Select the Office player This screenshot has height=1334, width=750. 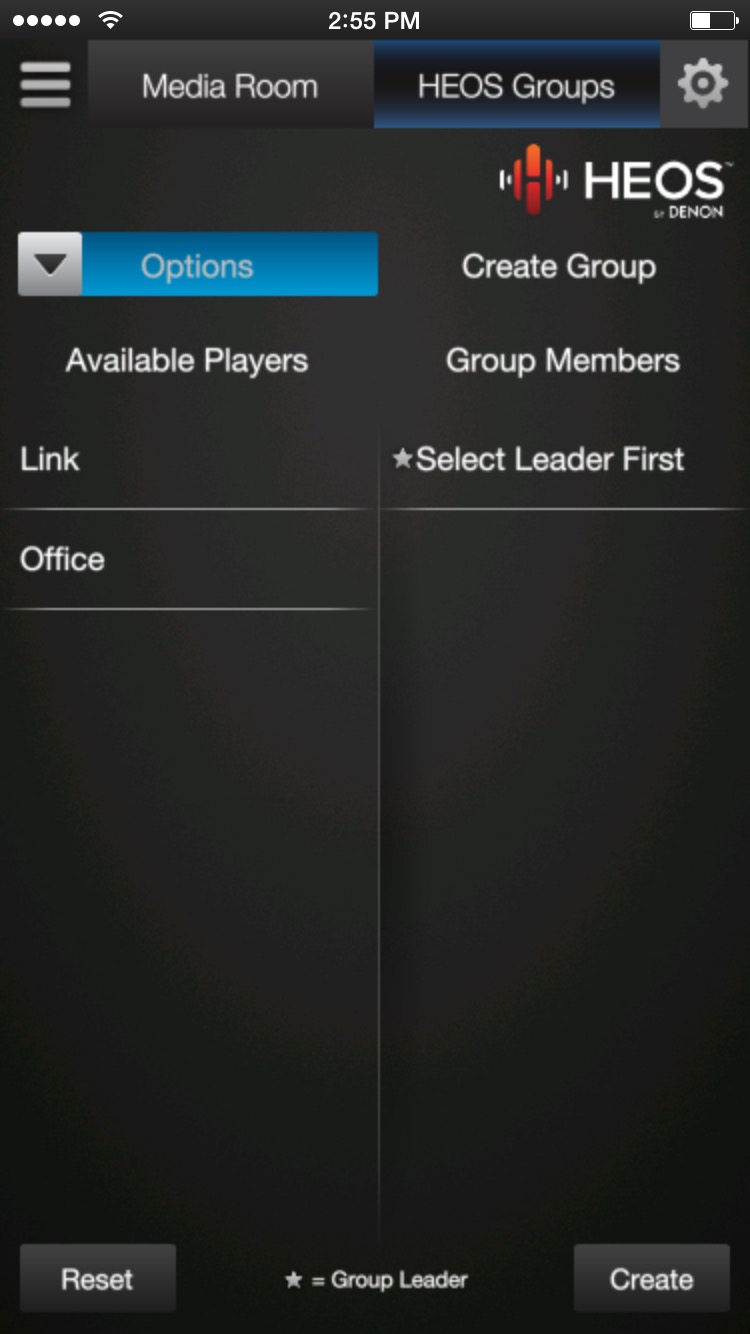coord(188,560)
